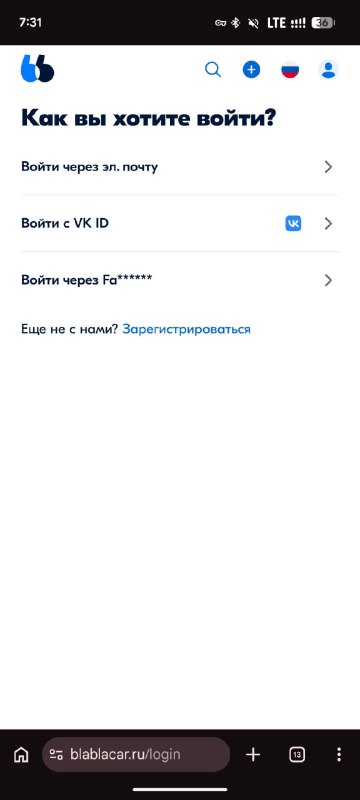Tap the blablacar.ru/login address bar
360x800 pixels.
[x=136, y=754]
